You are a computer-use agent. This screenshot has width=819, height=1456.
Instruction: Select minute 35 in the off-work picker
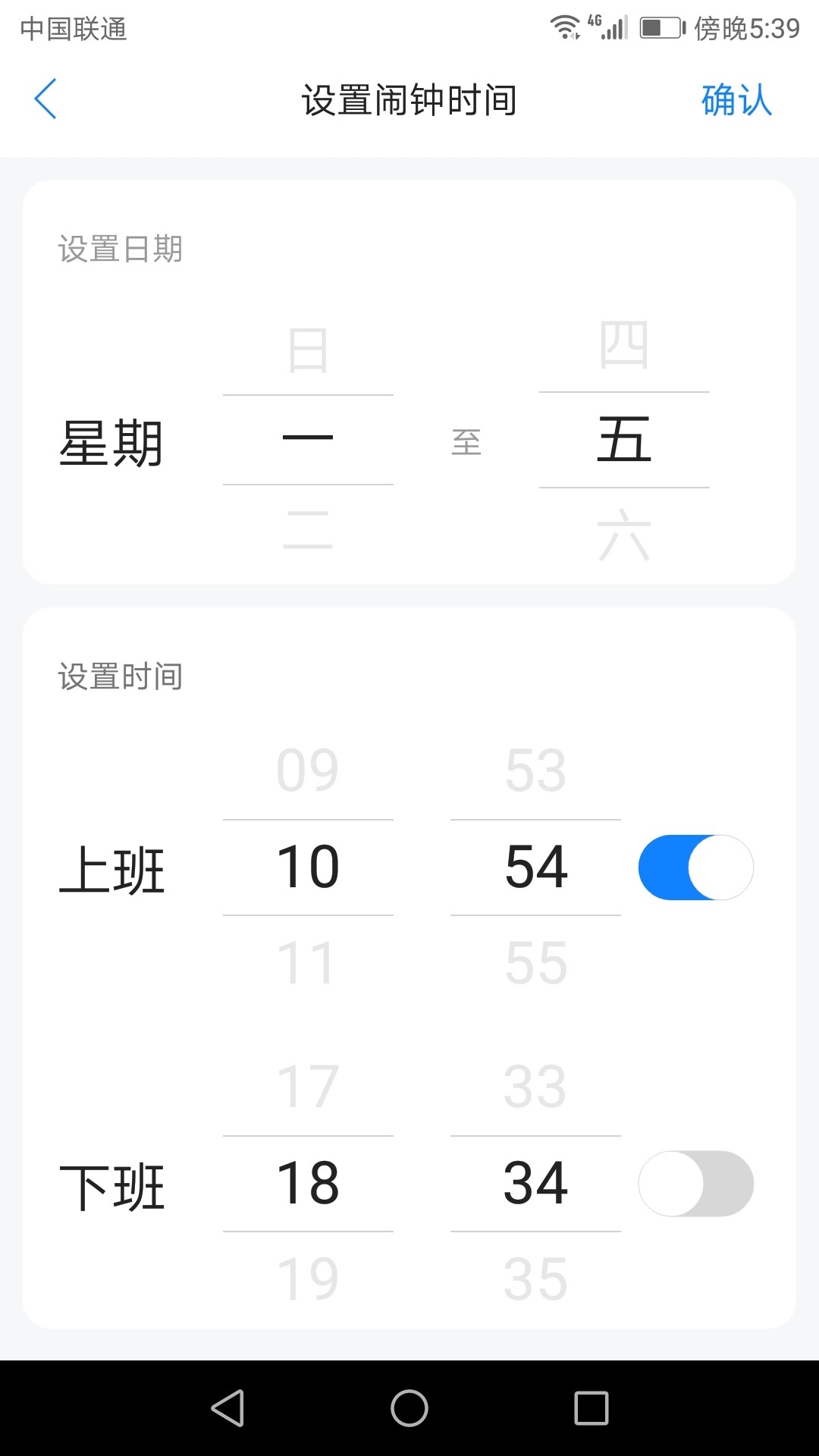coord(535,1279)
